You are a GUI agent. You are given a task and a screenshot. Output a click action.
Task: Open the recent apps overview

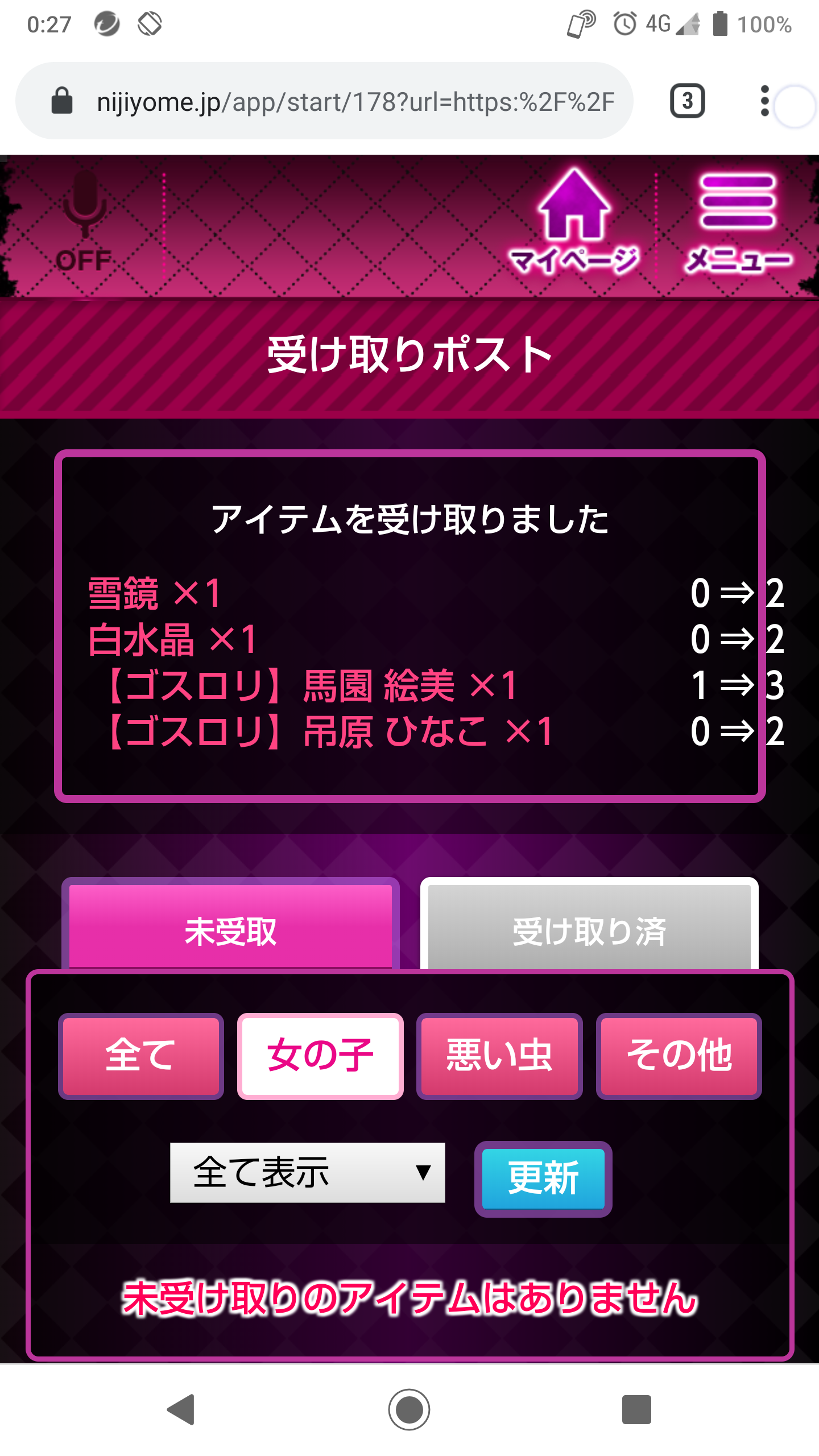(636, 1409)
